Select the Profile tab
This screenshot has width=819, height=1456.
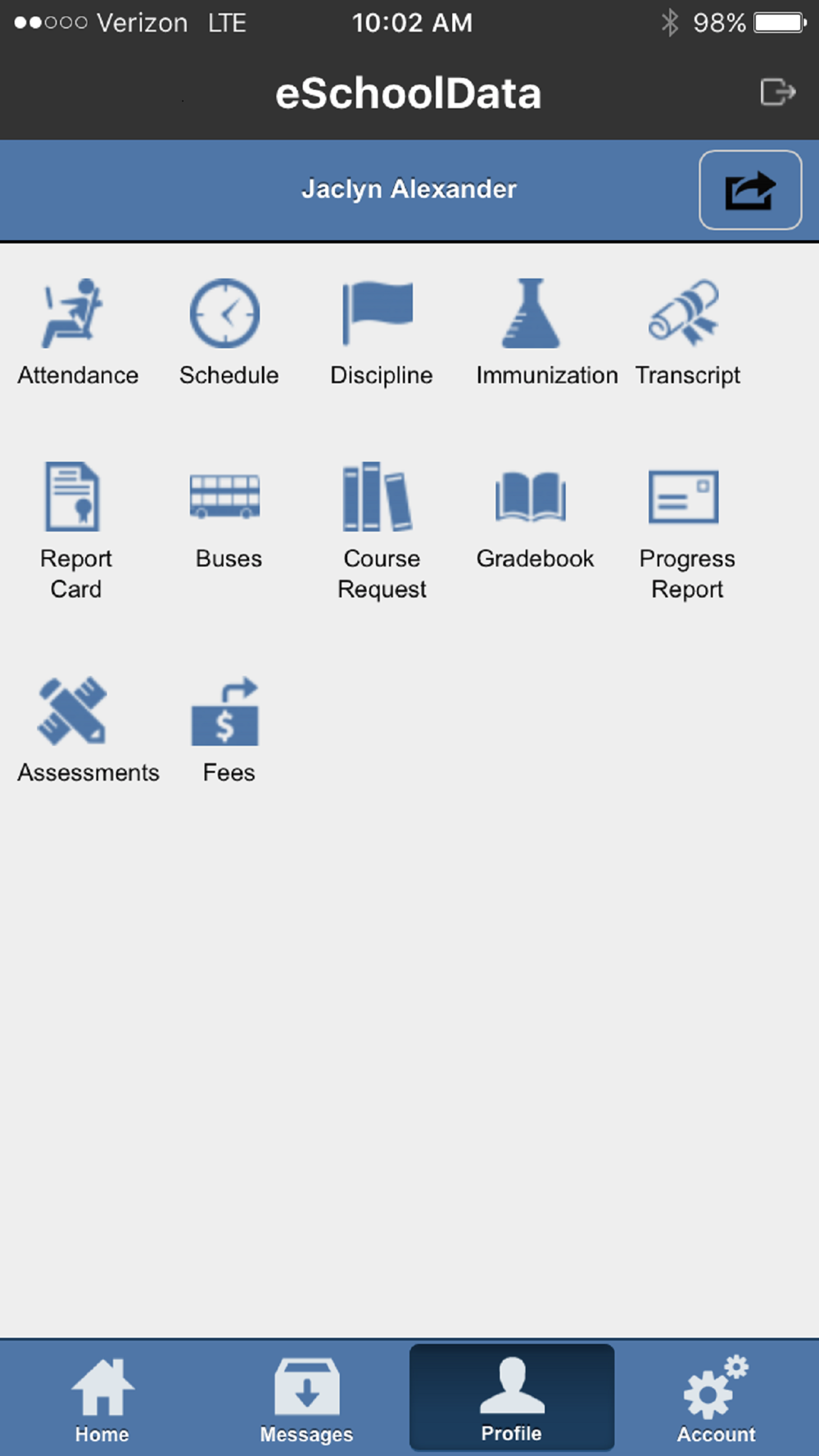tap(512, 1398)
